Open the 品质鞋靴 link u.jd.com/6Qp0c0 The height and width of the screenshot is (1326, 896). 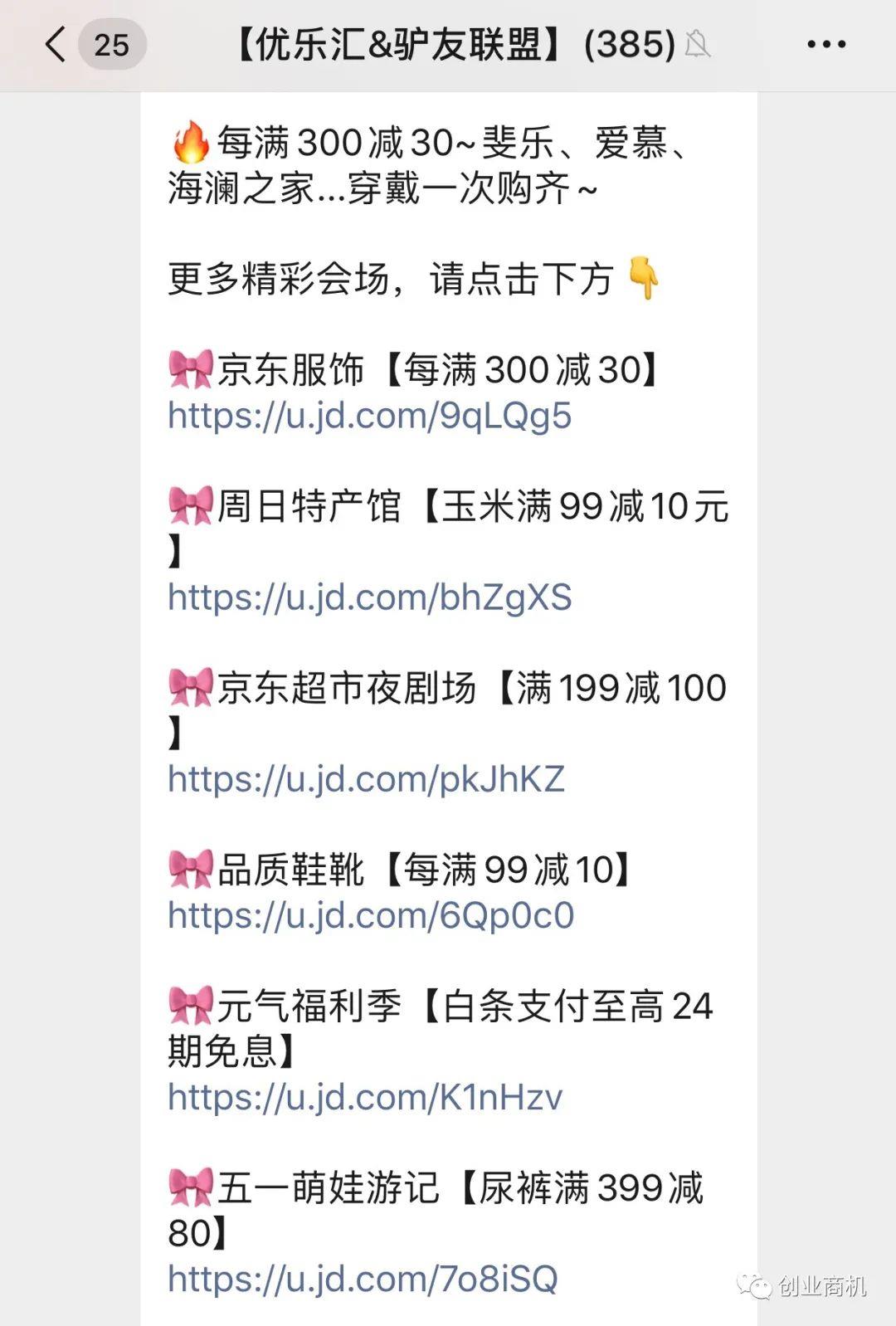tap(370, 915)
